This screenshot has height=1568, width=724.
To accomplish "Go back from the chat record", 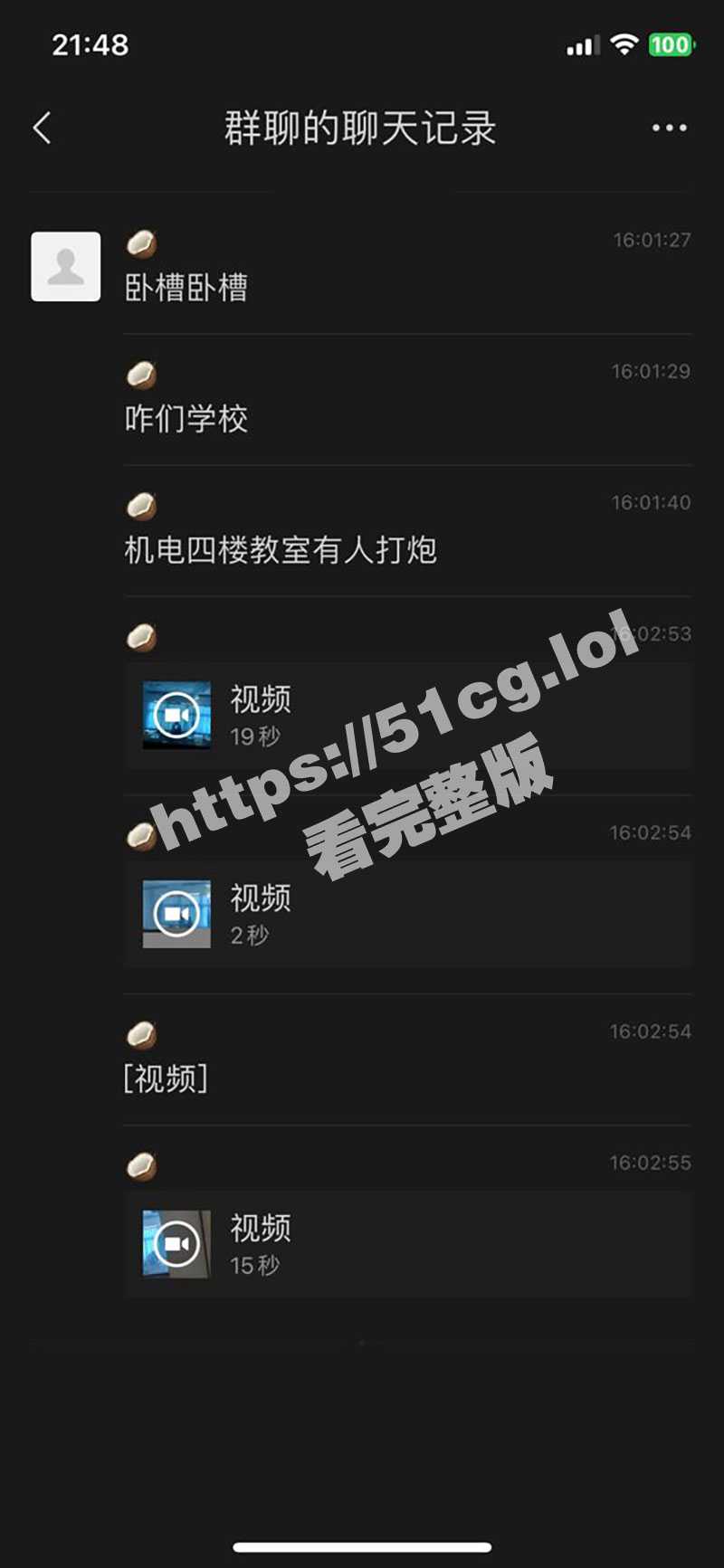I will point(42,128).
